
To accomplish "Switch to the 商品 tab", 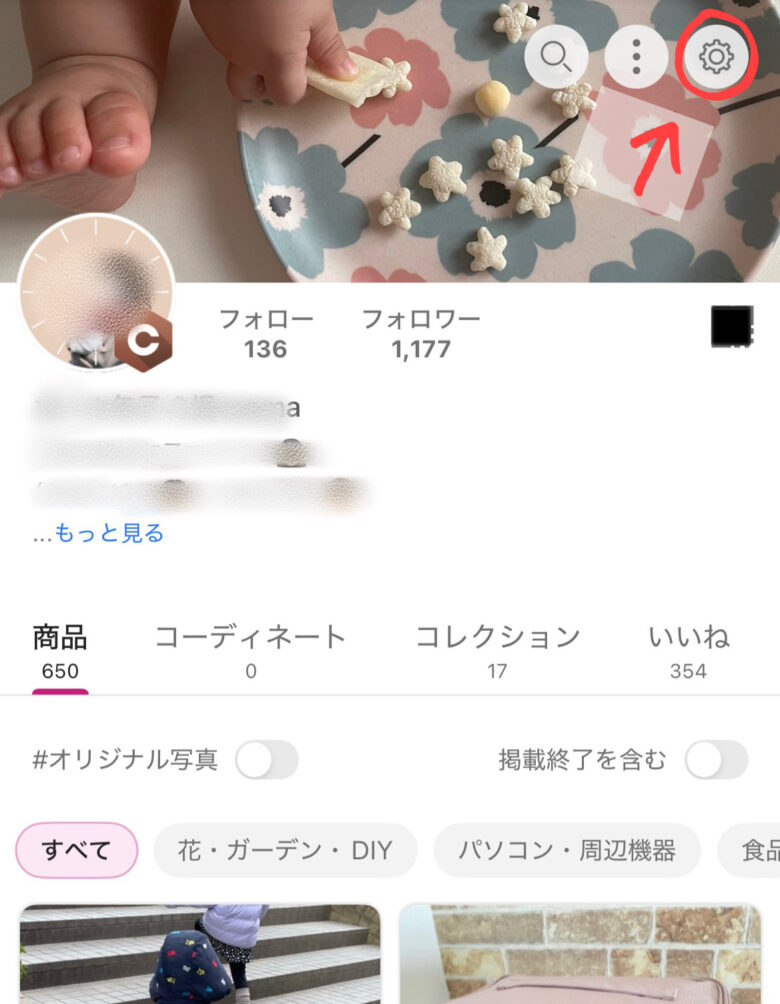I will pyautogui.click(x=60, y=651).
